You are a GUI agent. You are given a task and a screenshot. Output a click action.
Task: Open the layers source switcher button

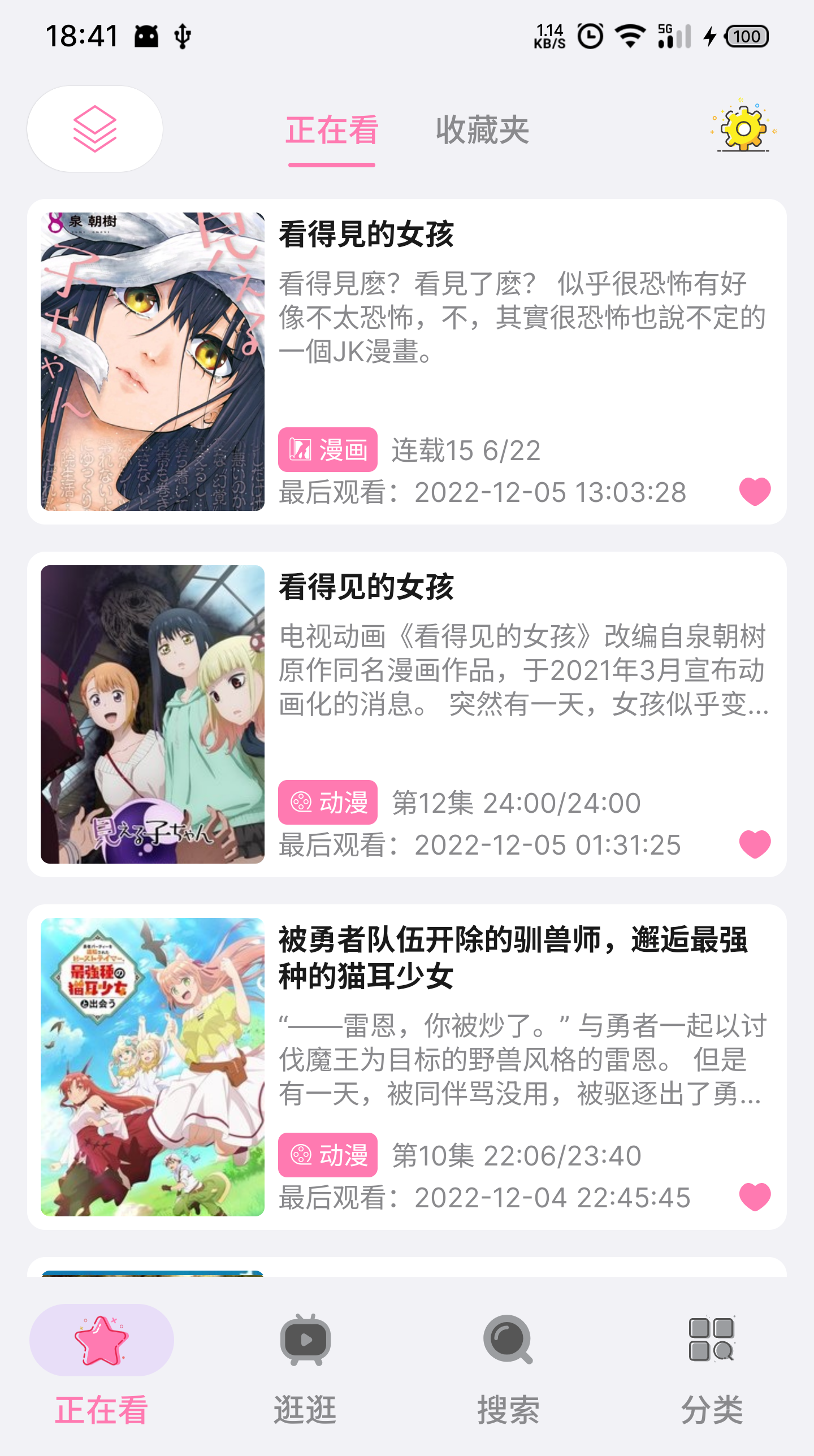pos(95,129)
